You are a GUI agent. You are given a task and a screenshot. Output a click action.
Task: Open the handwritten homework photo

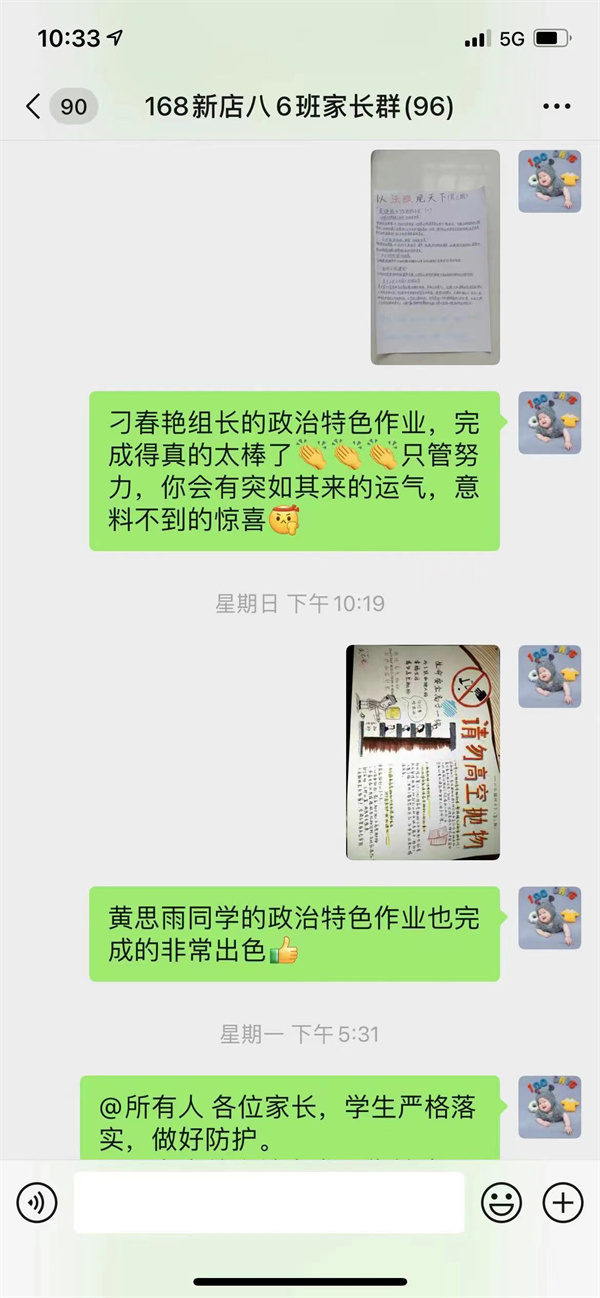[x=435, y=257]
